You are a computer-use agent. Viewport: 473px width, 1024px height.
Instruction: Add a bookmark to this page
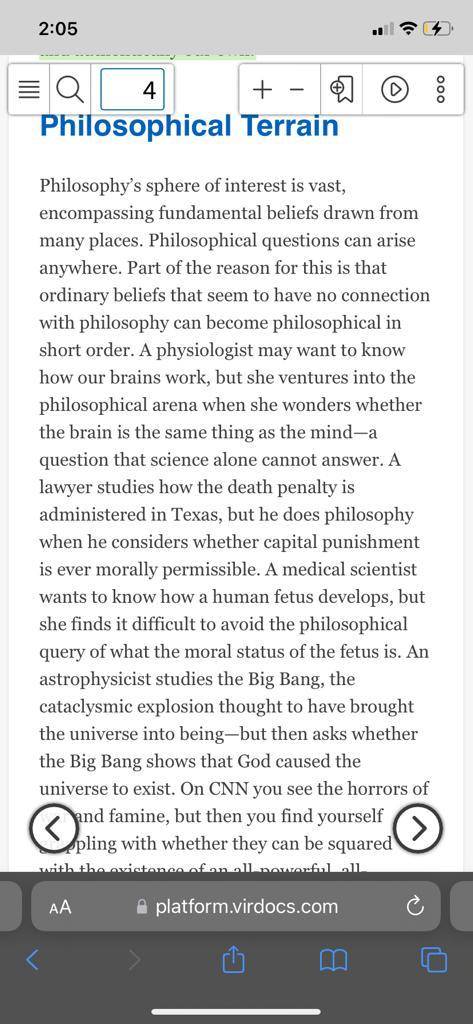point(342,89)
